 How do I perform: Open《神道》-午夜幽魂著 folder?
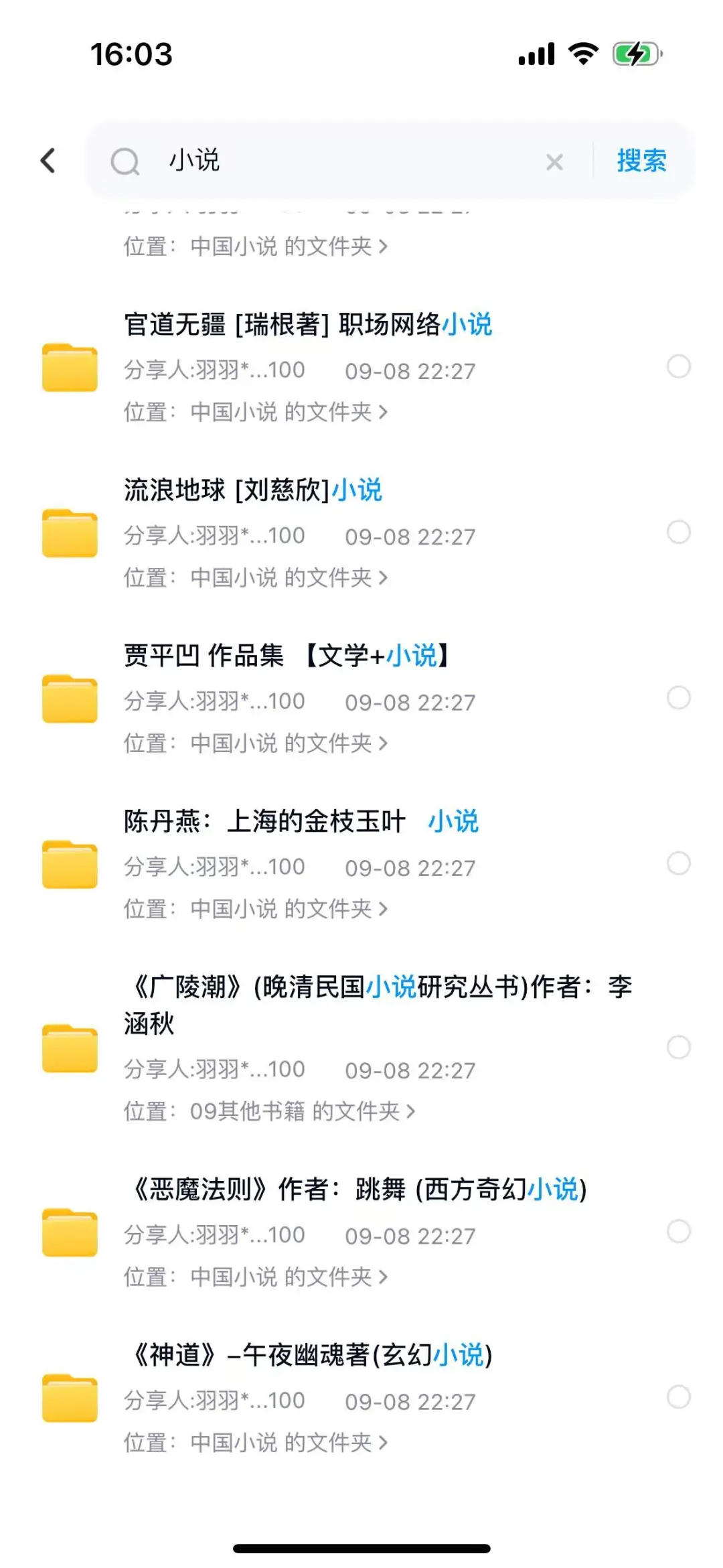(x=309, y=1355)
